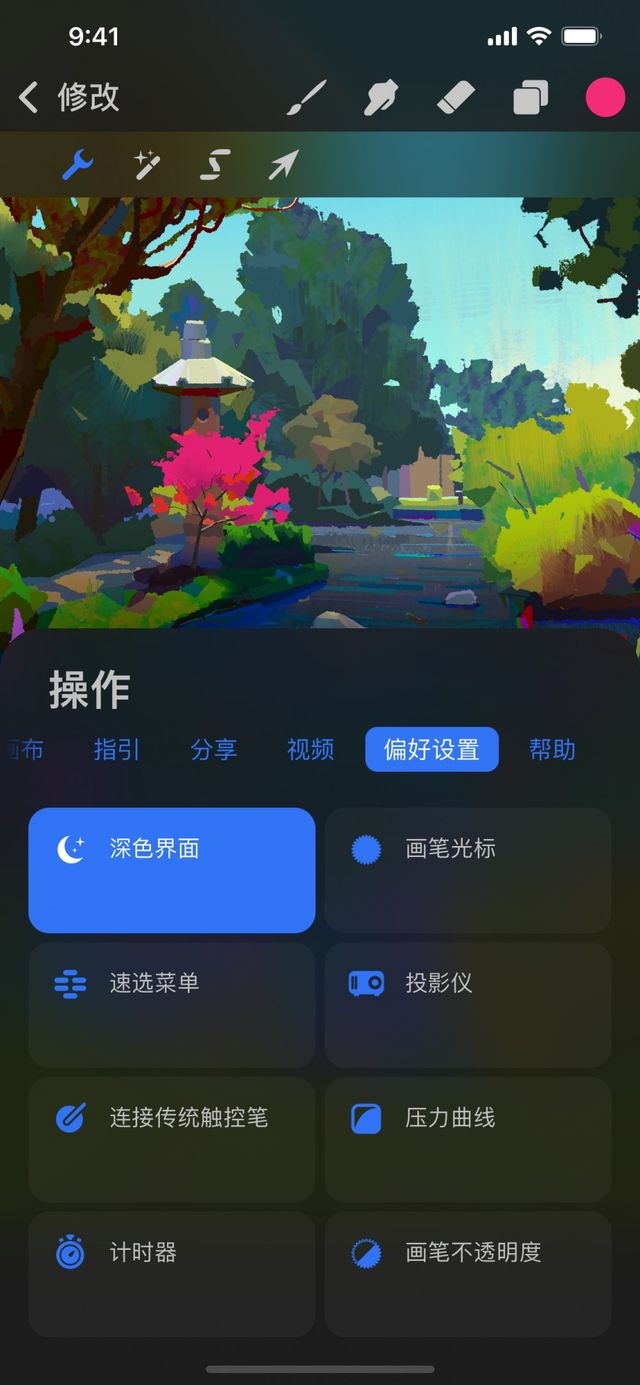Toggle the 深色界面 option
Image resolution: width=640 pixels, height=1385 pixels.
point(172,870)
